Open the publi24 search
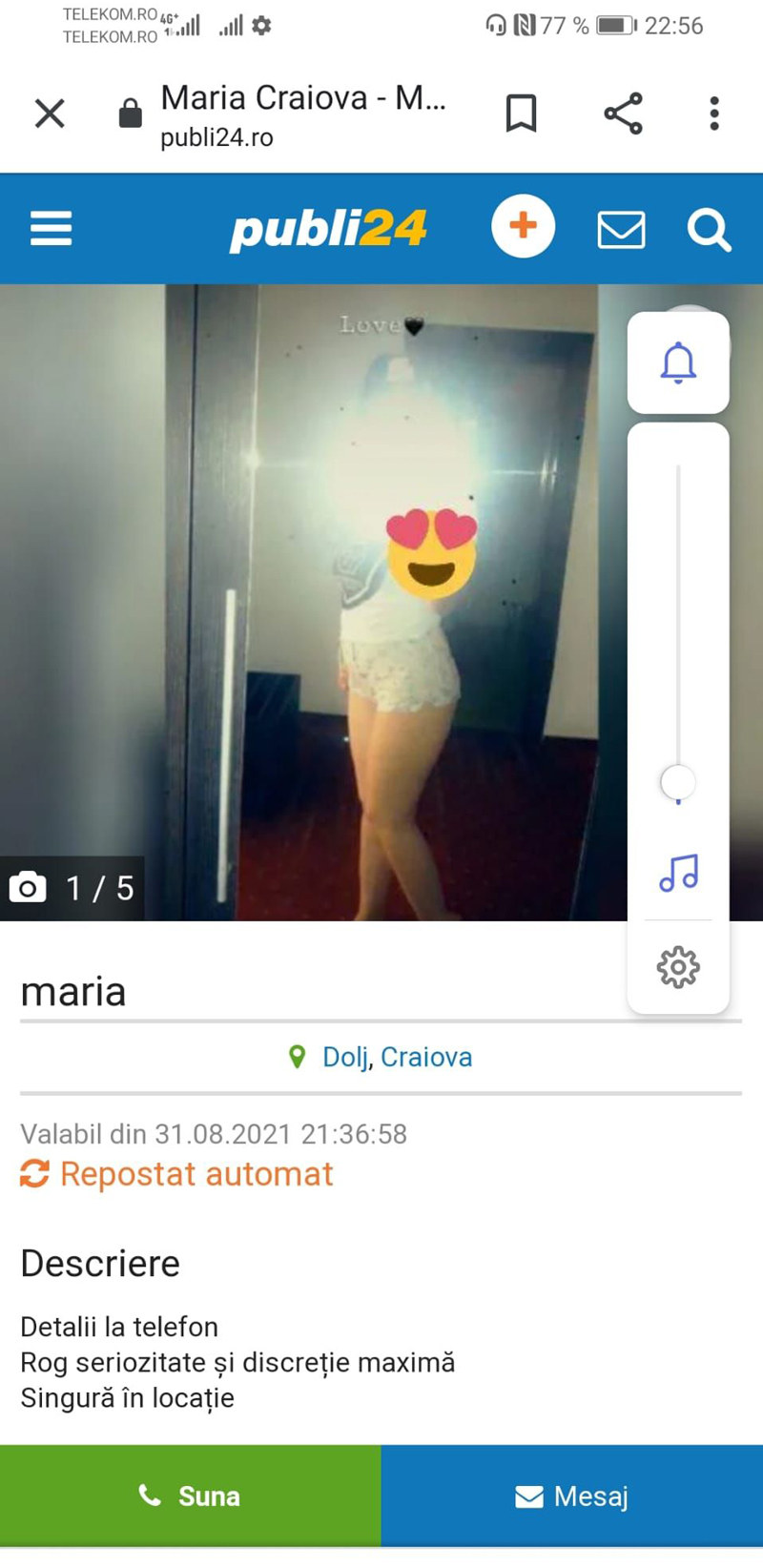The image size is (763, 1568). [709, 230]
